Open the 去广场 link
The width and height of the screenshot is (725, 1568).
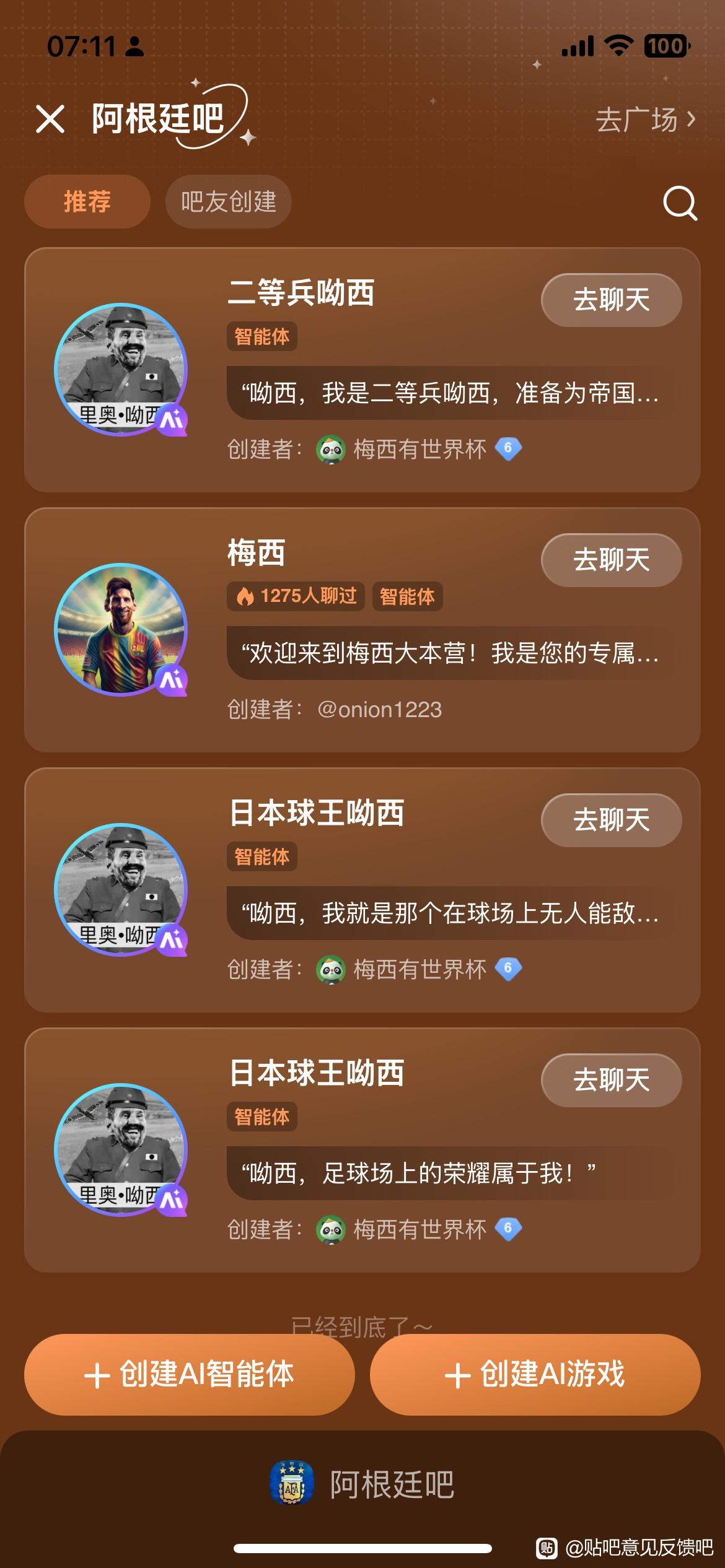[x=645, y=120]
